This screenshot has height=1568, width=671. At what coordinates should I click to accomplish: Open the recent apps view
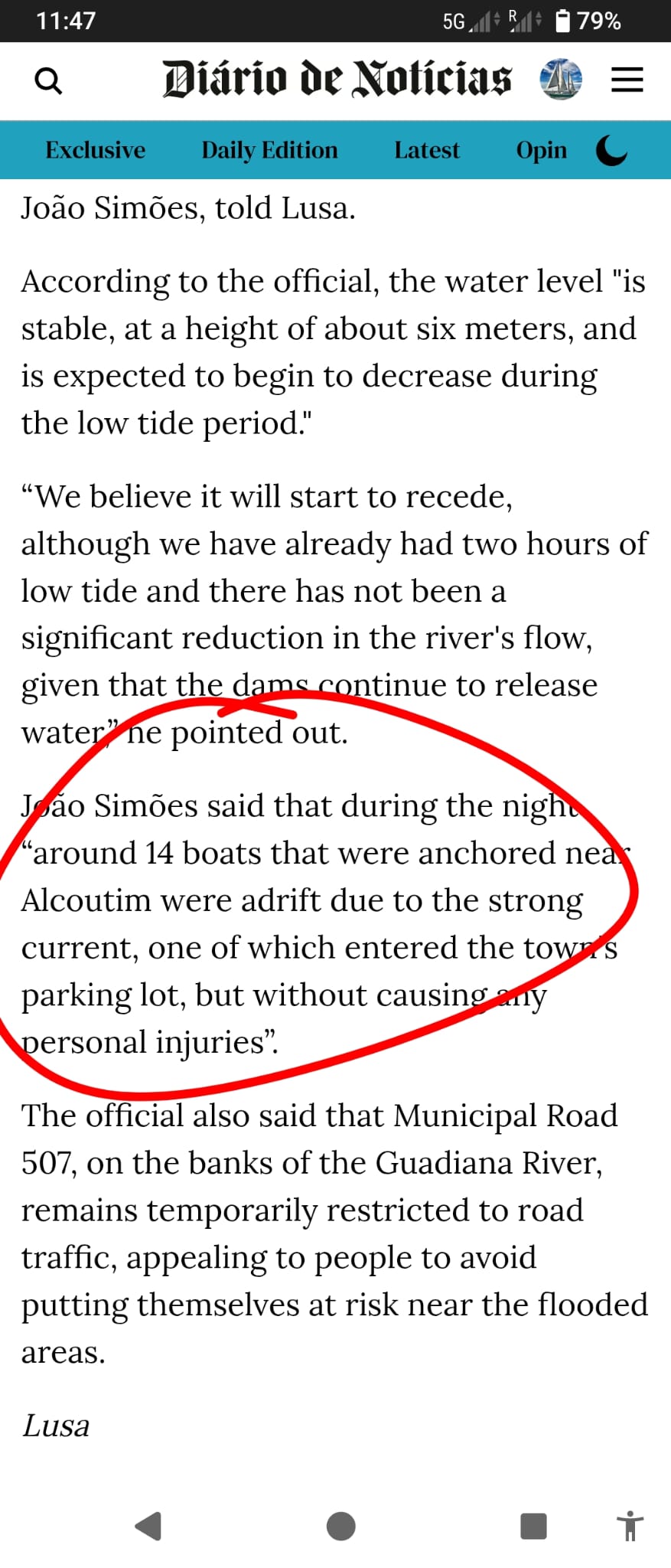[533, 1526]
